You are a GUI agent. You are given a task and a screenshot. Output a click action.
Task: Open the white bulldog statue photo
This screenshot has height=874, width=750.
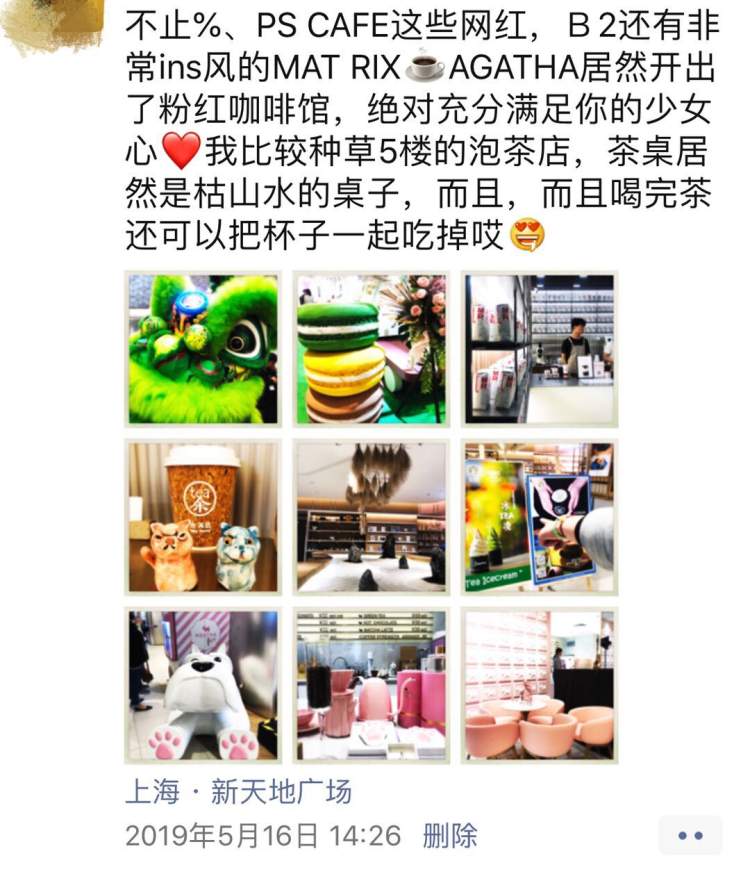tap(203, 685)
